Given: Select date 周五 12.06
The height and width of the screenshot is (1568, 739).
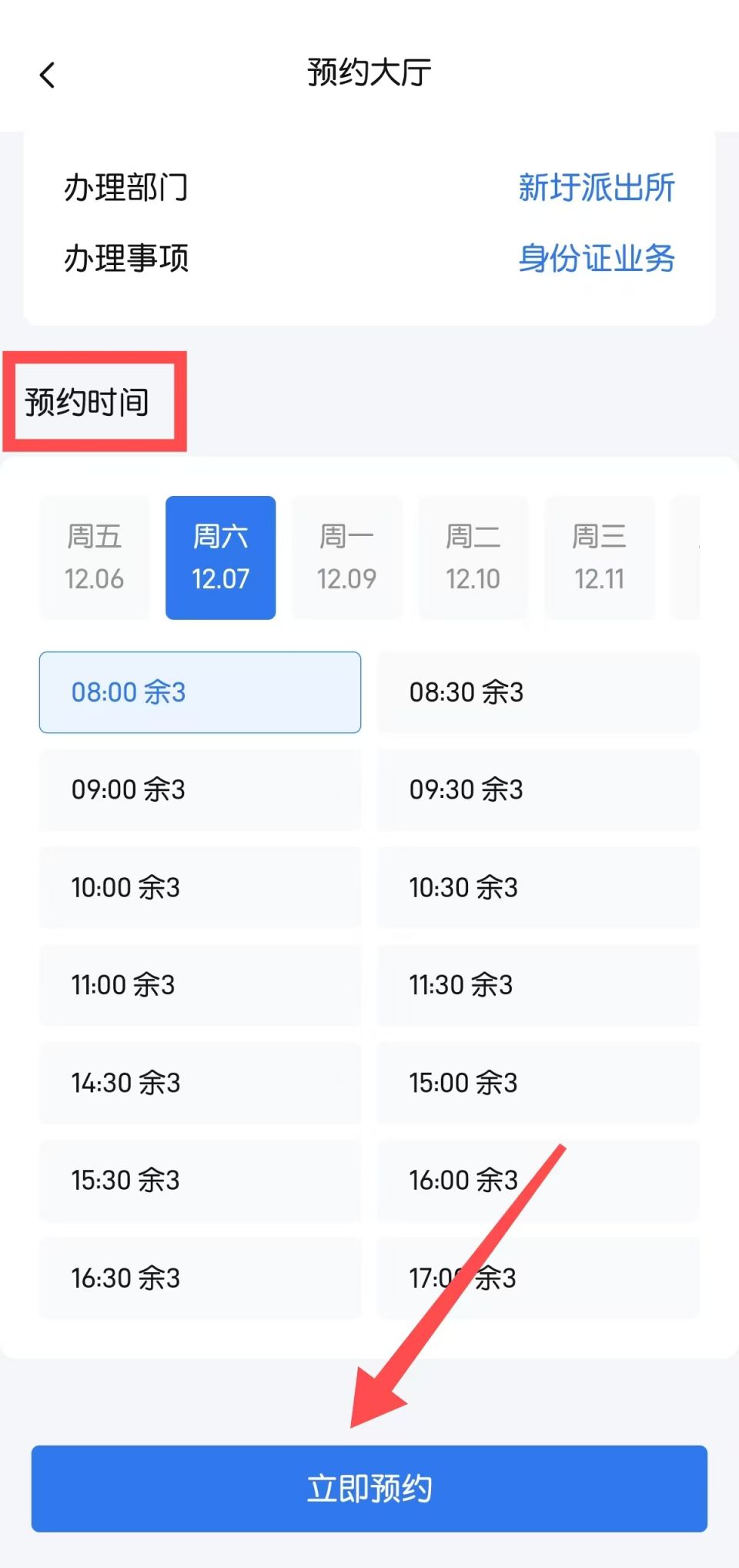Looking at the screenshot, I should click(94, 558).
